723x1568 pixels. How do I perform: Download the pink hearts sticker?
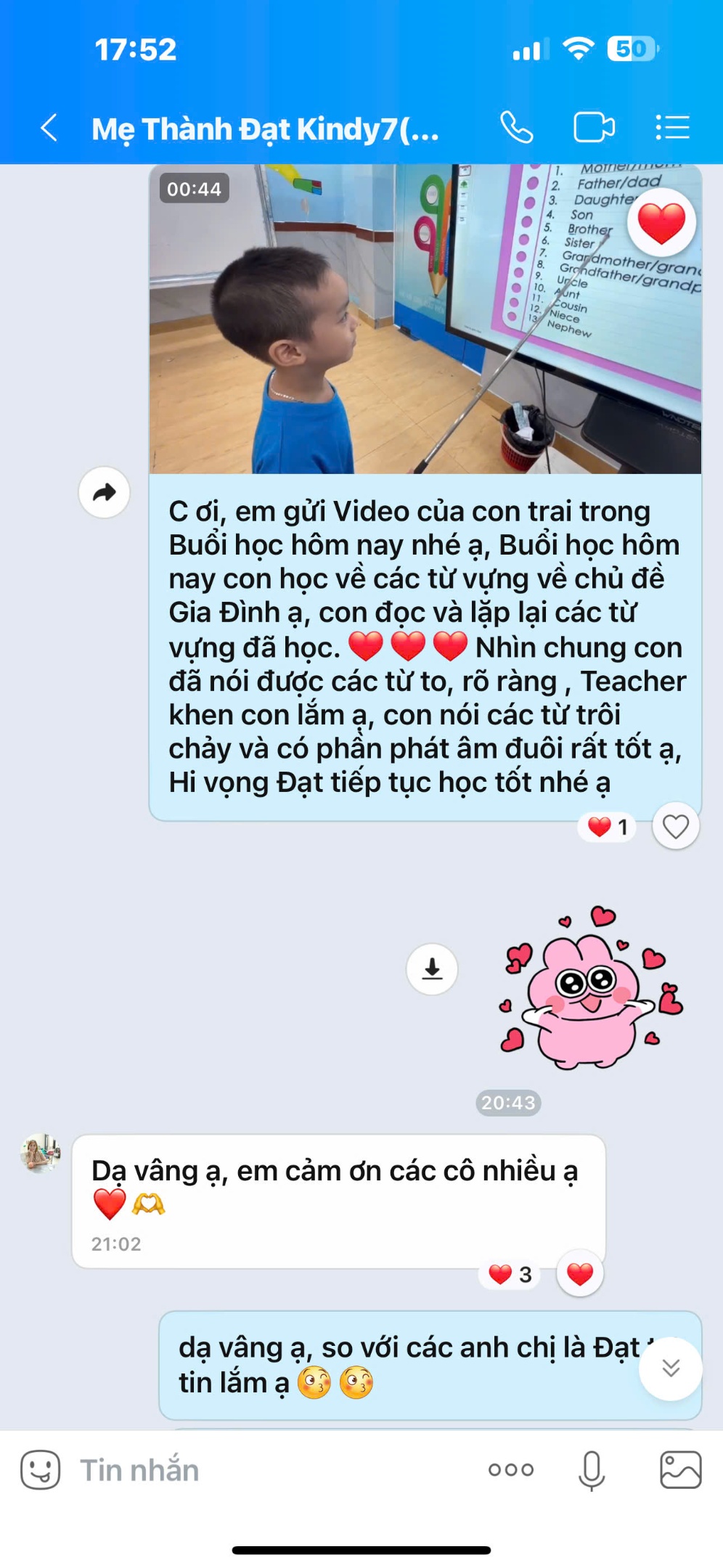click(432, 968)
